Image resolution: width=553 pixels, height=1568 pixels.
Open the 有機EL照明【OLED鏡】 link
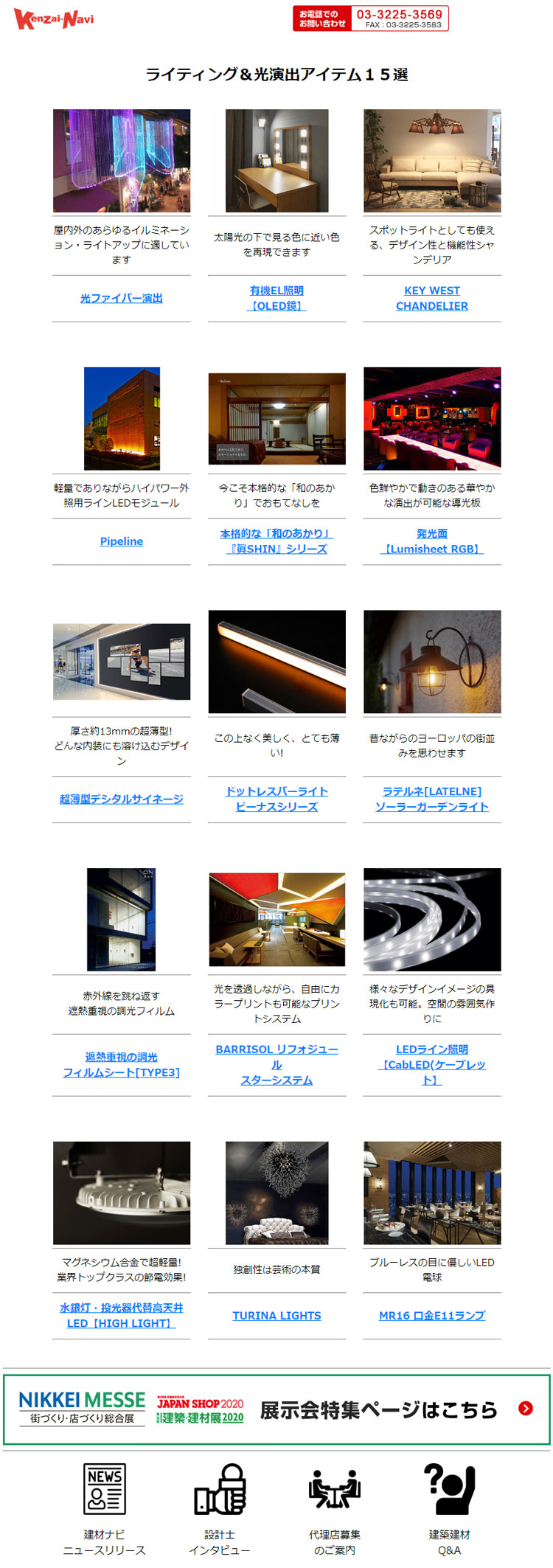(x=276, y=299)
